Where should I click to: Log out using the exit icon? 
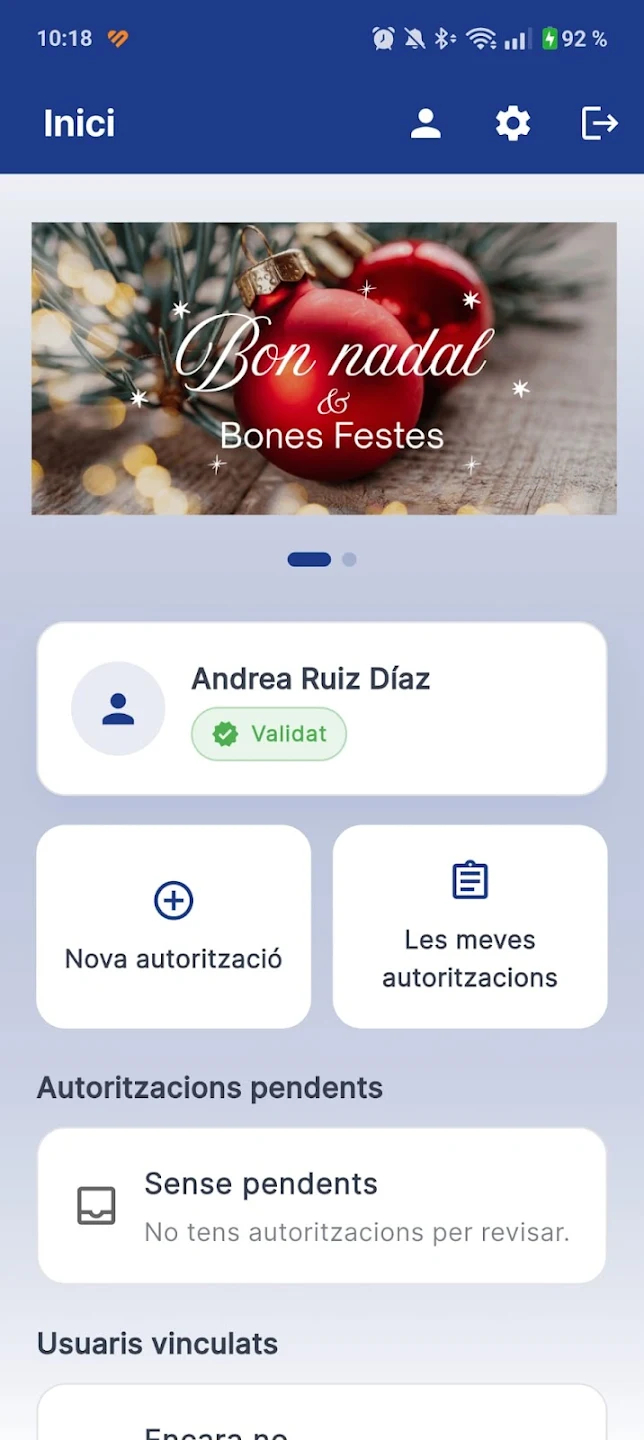pyautogui.click(x=599, y=124)
